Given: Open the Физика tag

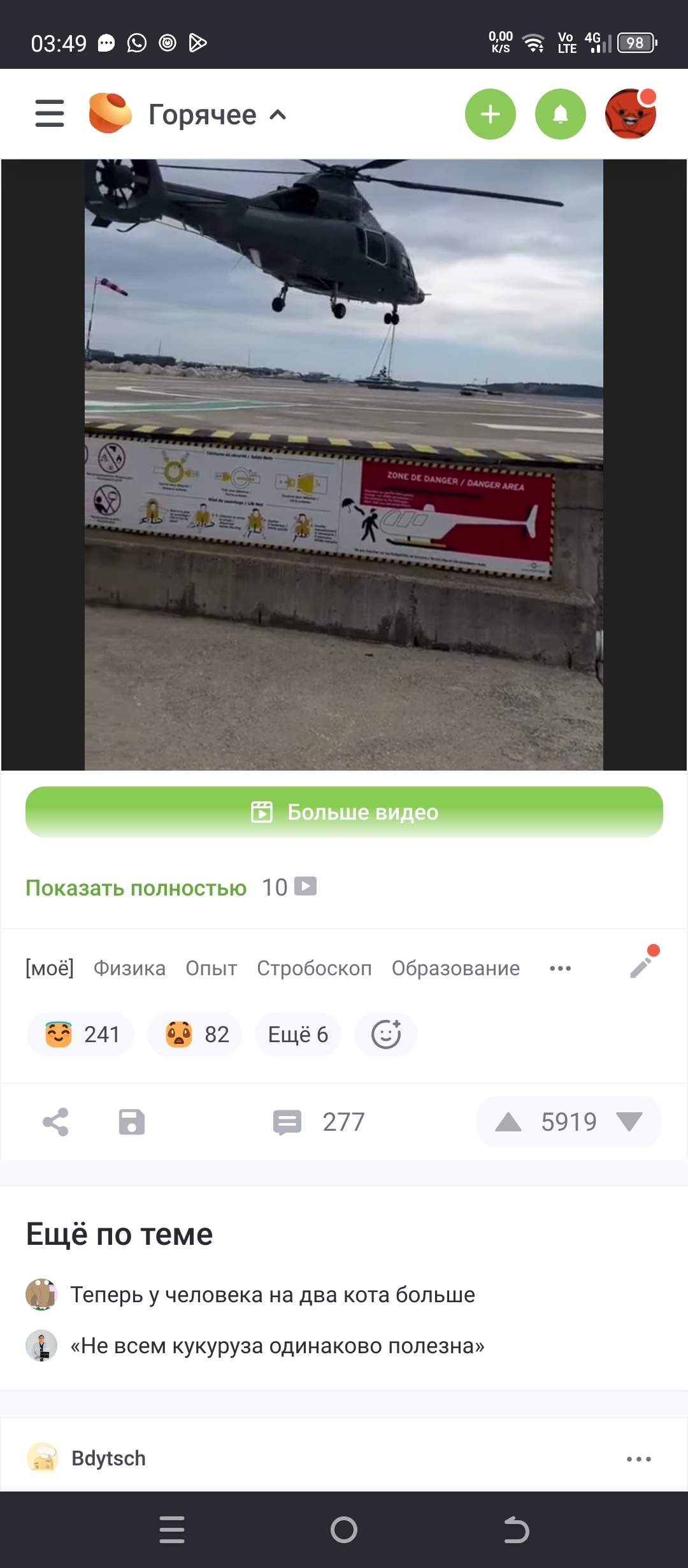Looking at the screenshot, I should tap(129, 968).
